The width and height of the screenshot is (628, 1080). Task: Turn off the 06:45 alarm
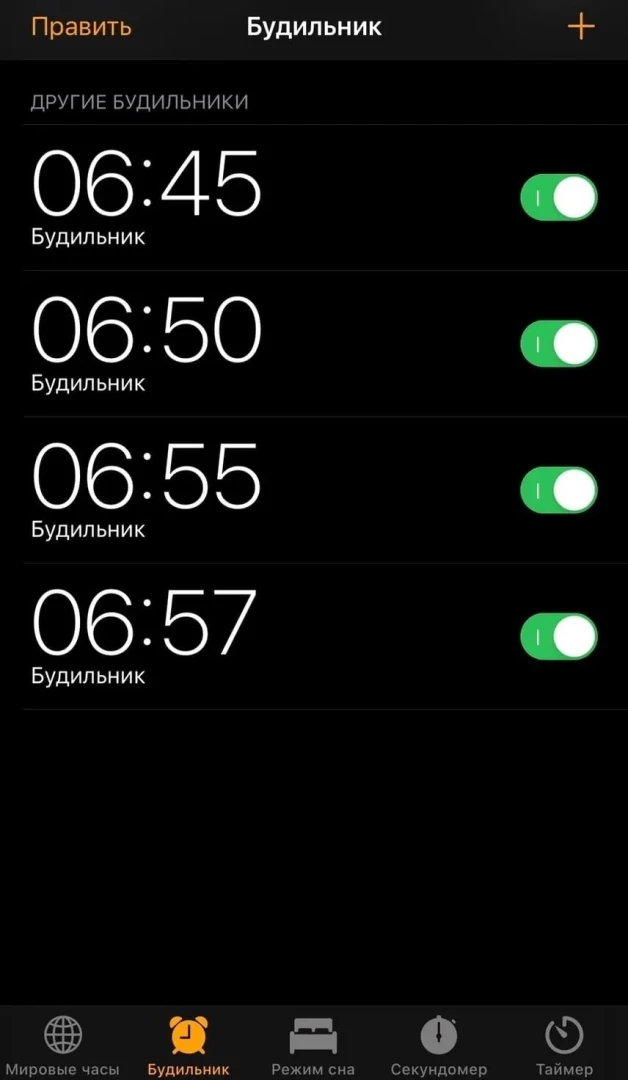(x=558, y=197)
